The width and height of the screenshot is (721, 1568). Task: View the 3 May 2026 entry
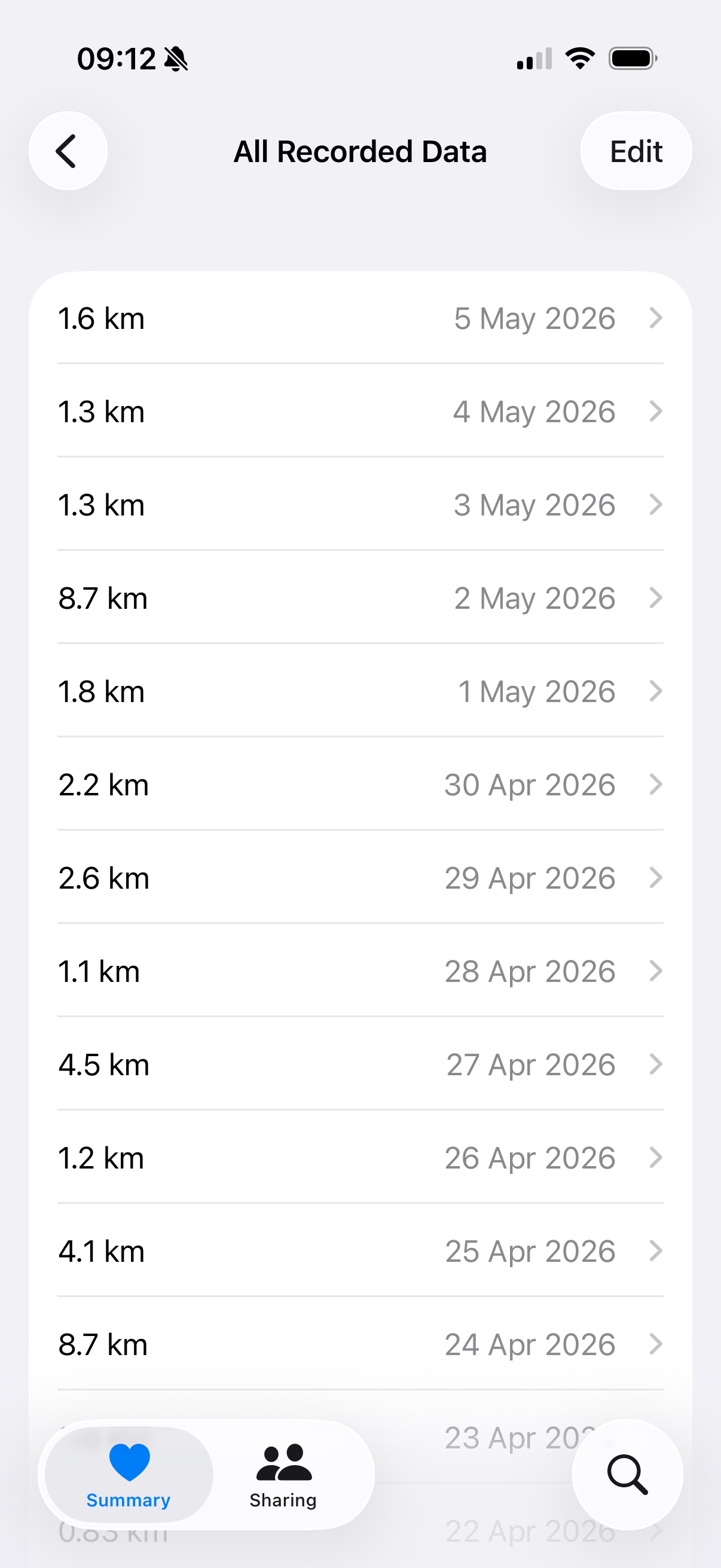coord(360,505)
